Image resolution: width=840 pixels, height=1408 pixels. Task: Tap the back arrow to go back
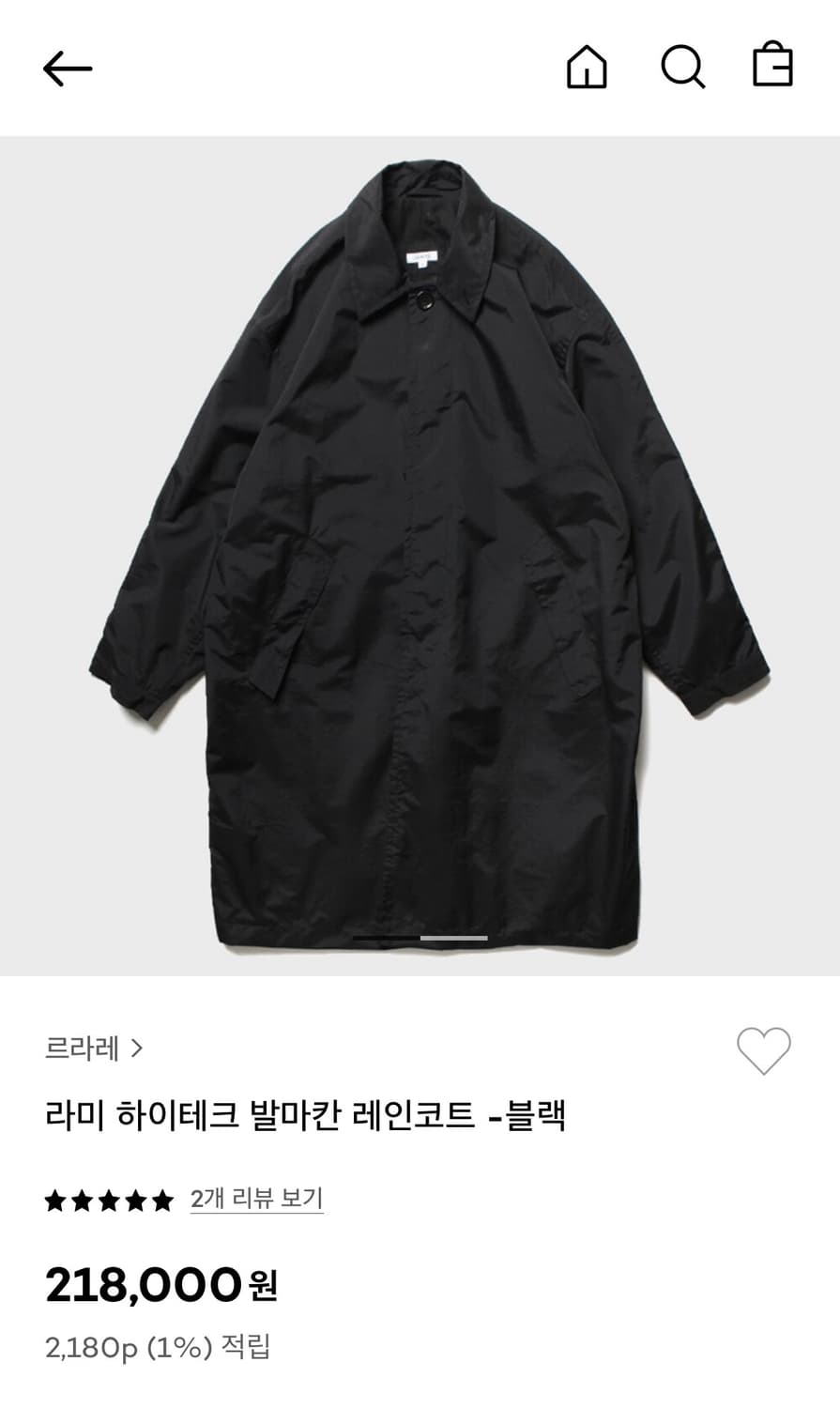68,67
